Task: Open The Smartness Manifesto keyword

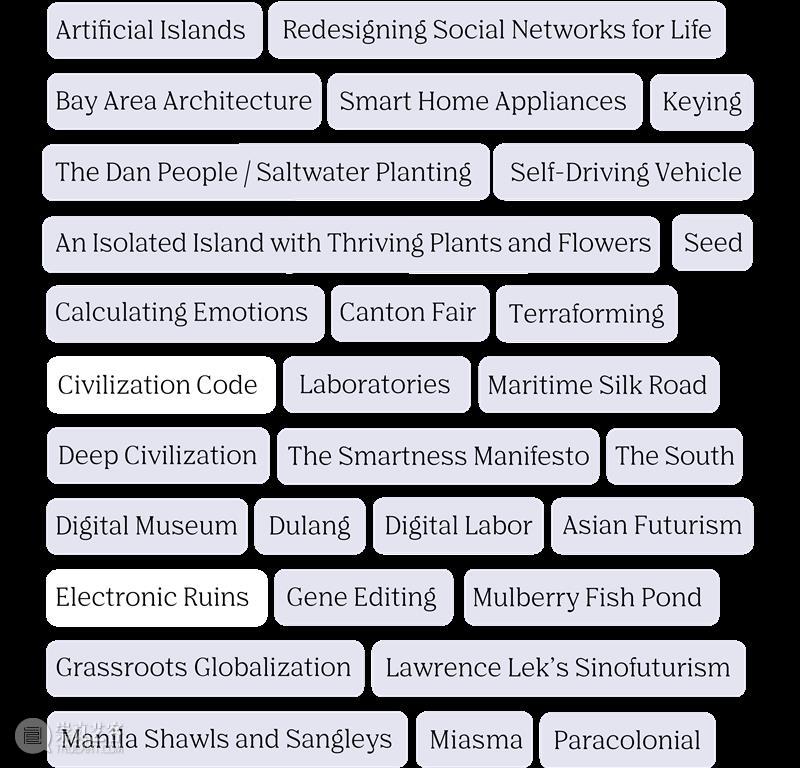Action: pyautogui.click(x=438, y=456)
